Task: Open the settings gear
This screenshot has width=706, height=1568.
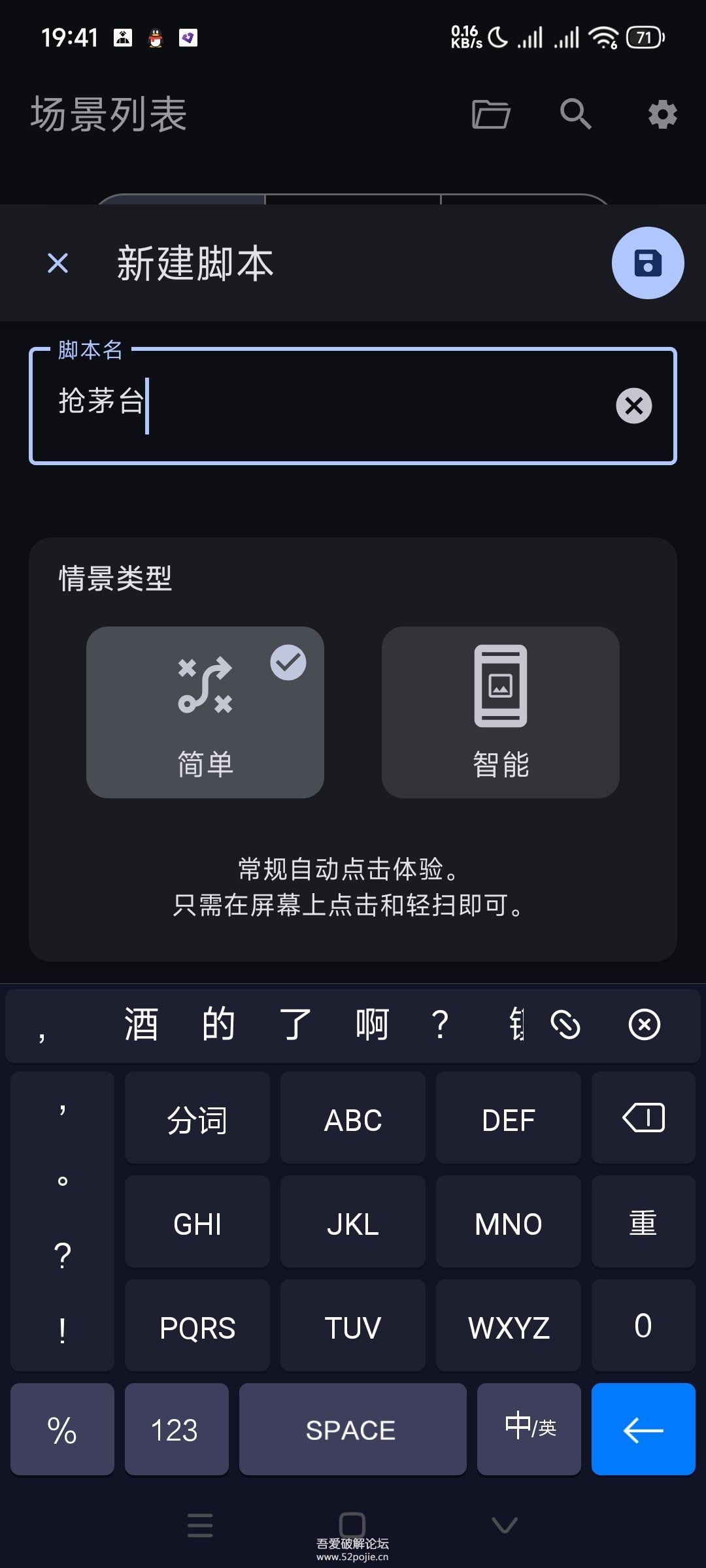Action: coord(662,114)
